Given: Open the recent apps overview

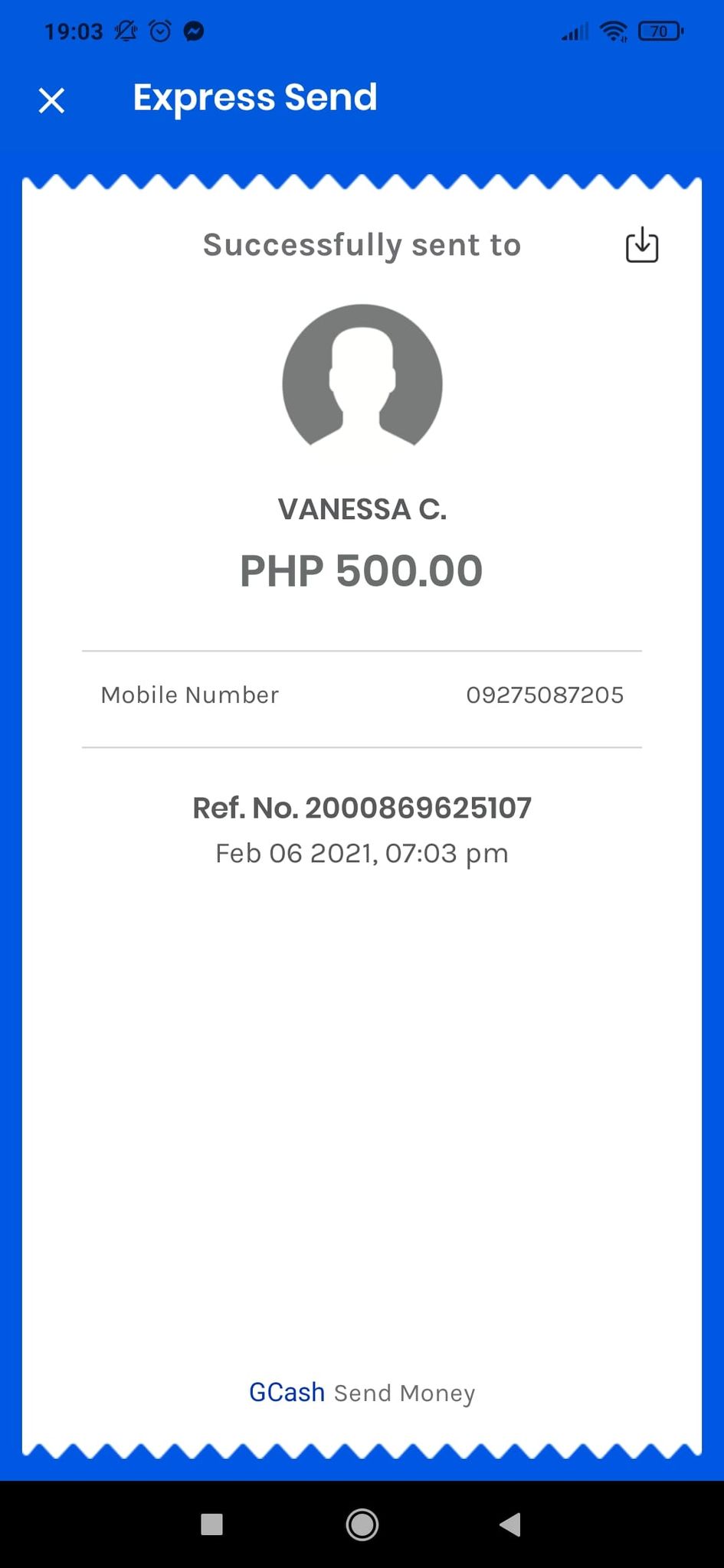Looking at the screenshot, I should [x=211, y=1524].
